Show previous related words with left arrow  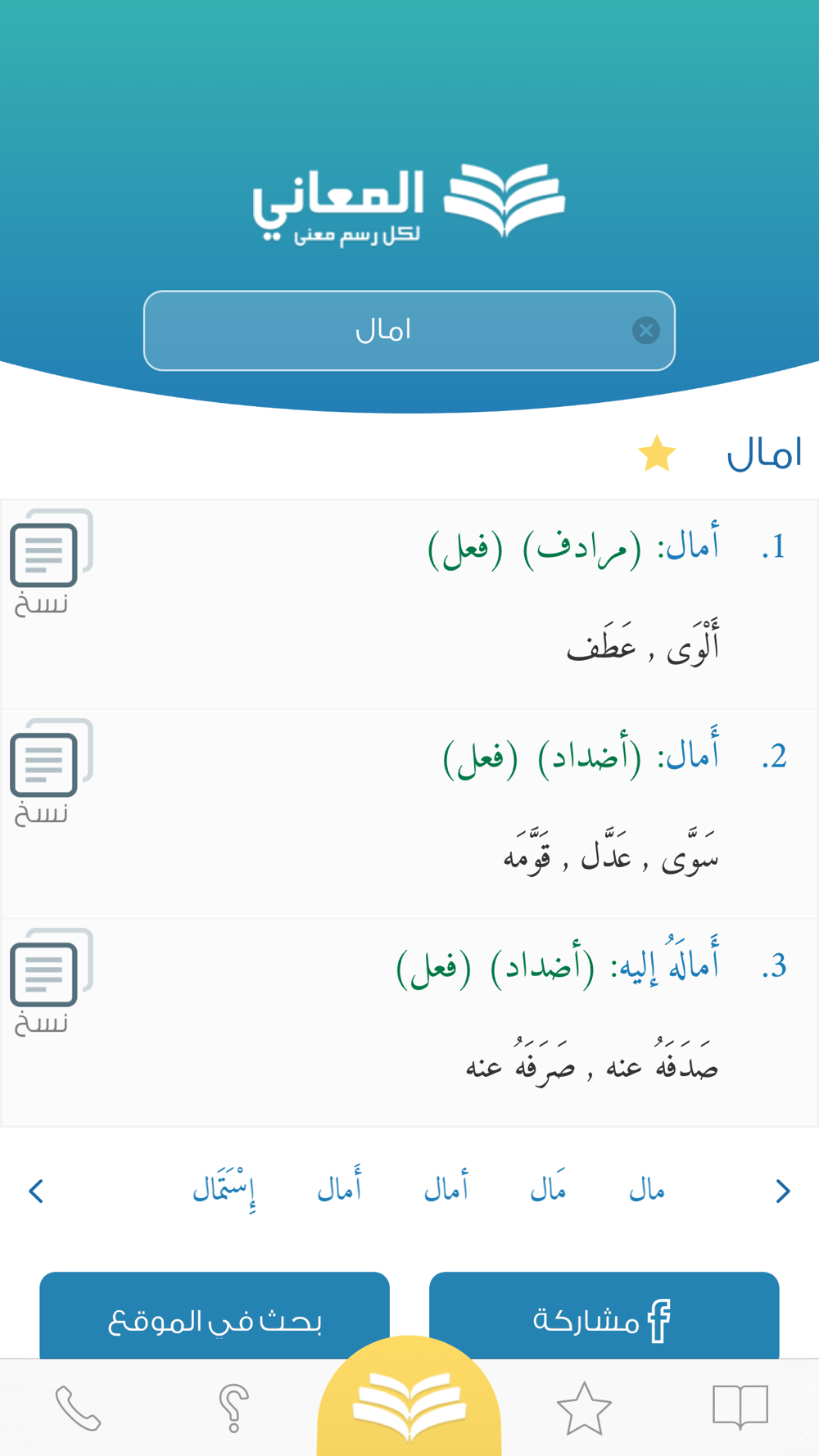[36, 1191]
